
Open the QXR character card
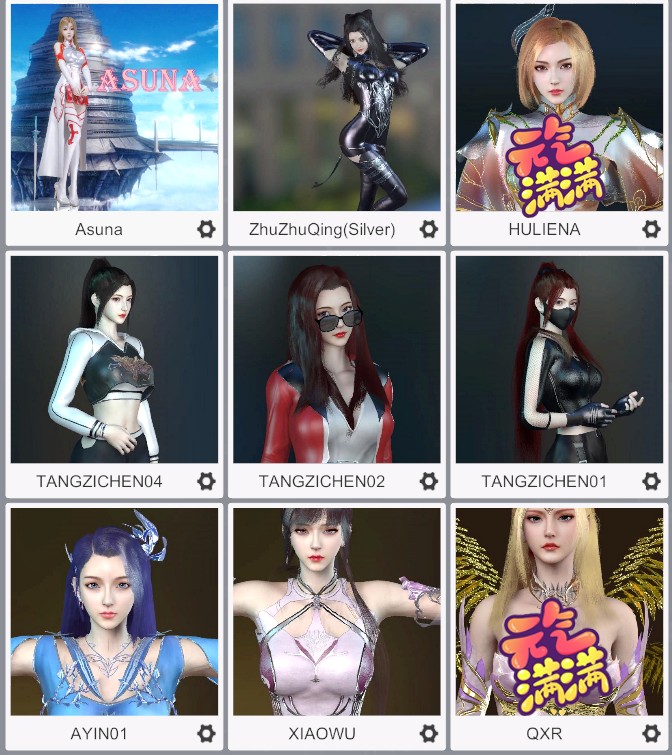tap(560, 612)
